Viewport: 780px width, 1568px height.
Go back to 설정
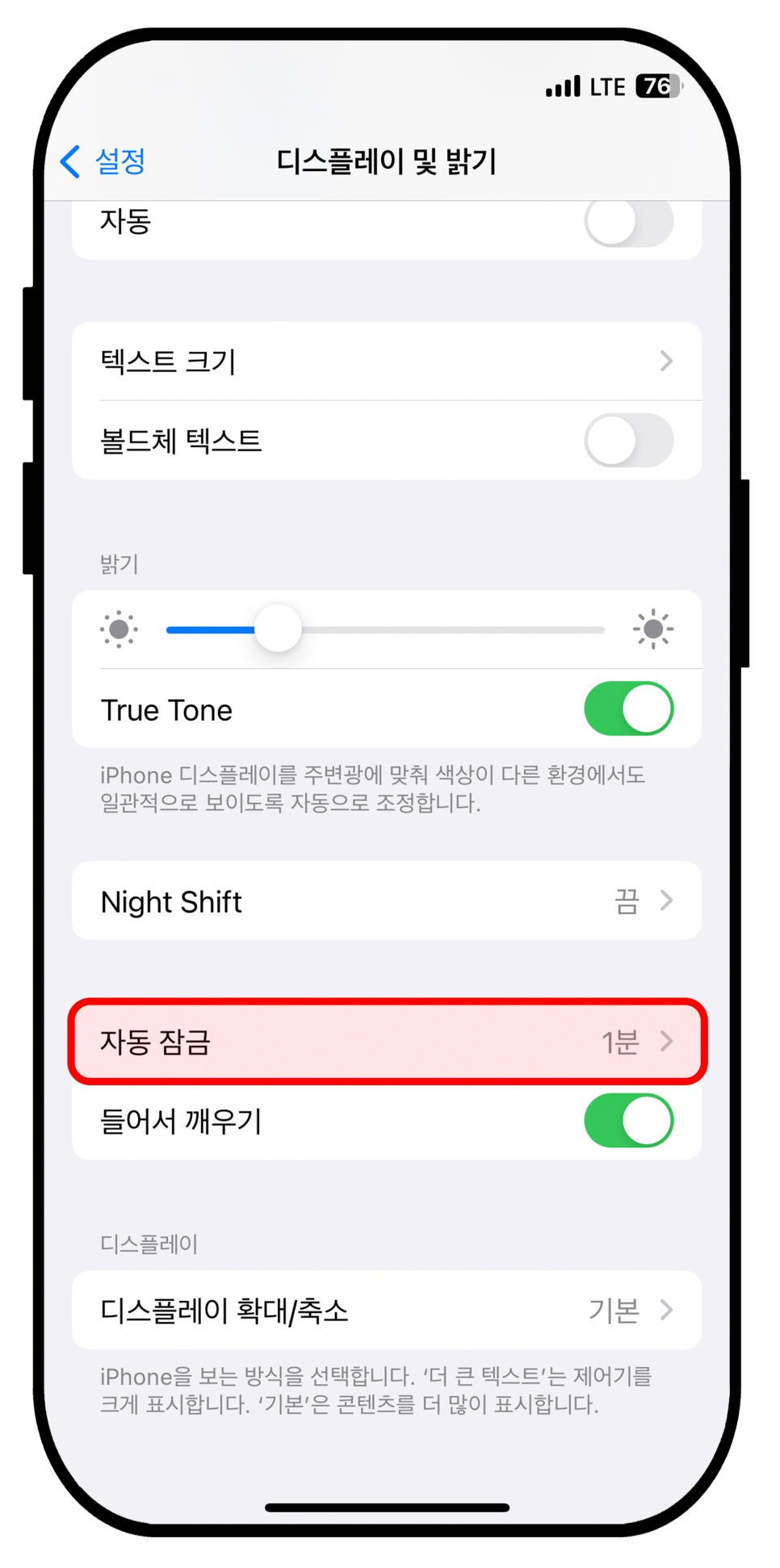[103, 161]
